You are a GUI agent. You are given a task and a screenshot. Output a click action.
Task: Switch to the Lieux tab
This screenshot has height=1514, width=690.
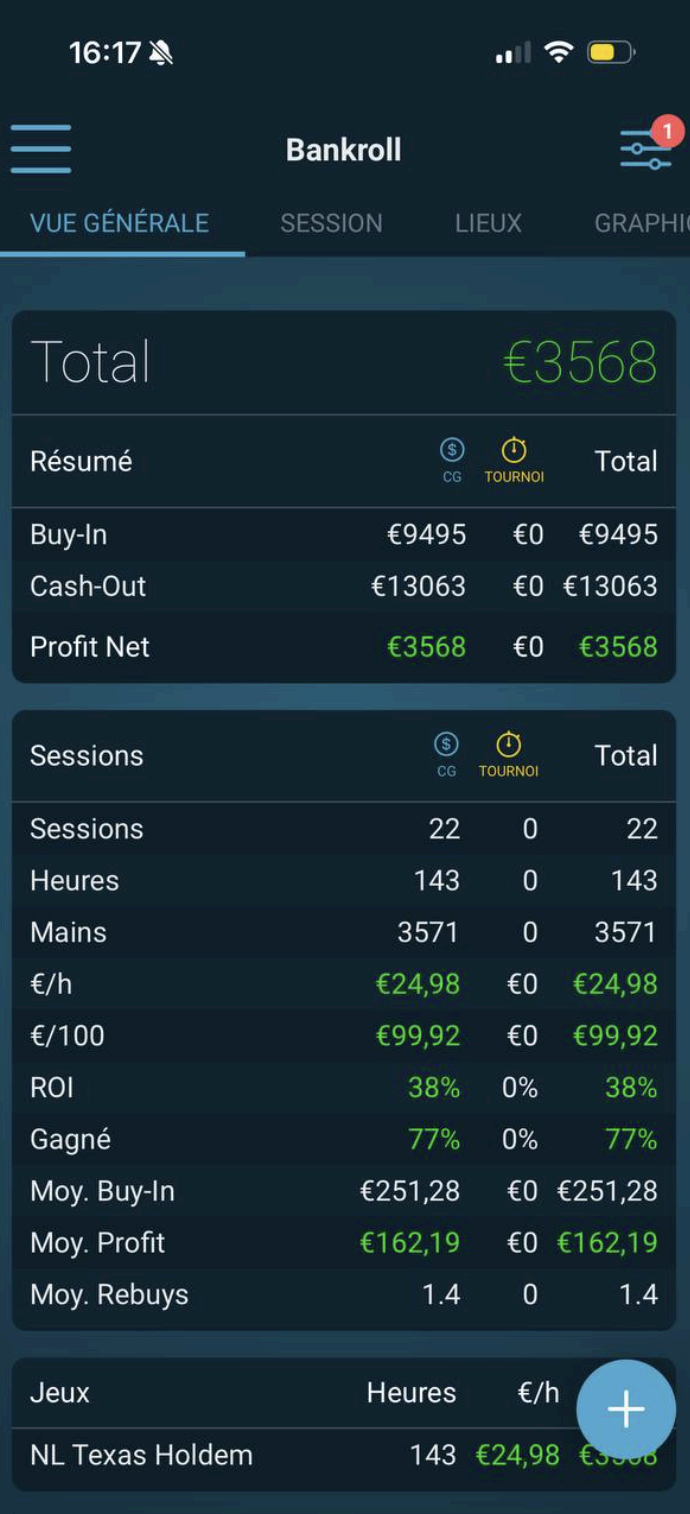click(x=488, y=223)
